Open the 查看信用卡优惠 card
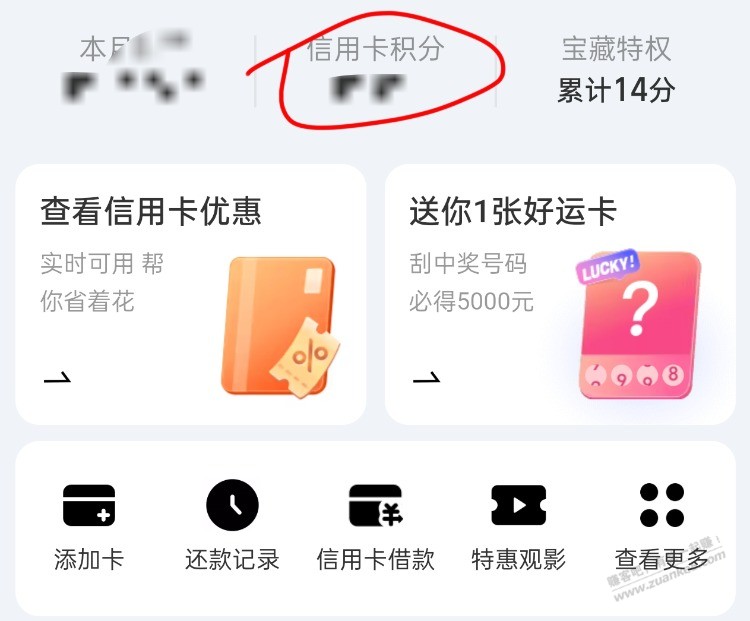 coord(190,295)
